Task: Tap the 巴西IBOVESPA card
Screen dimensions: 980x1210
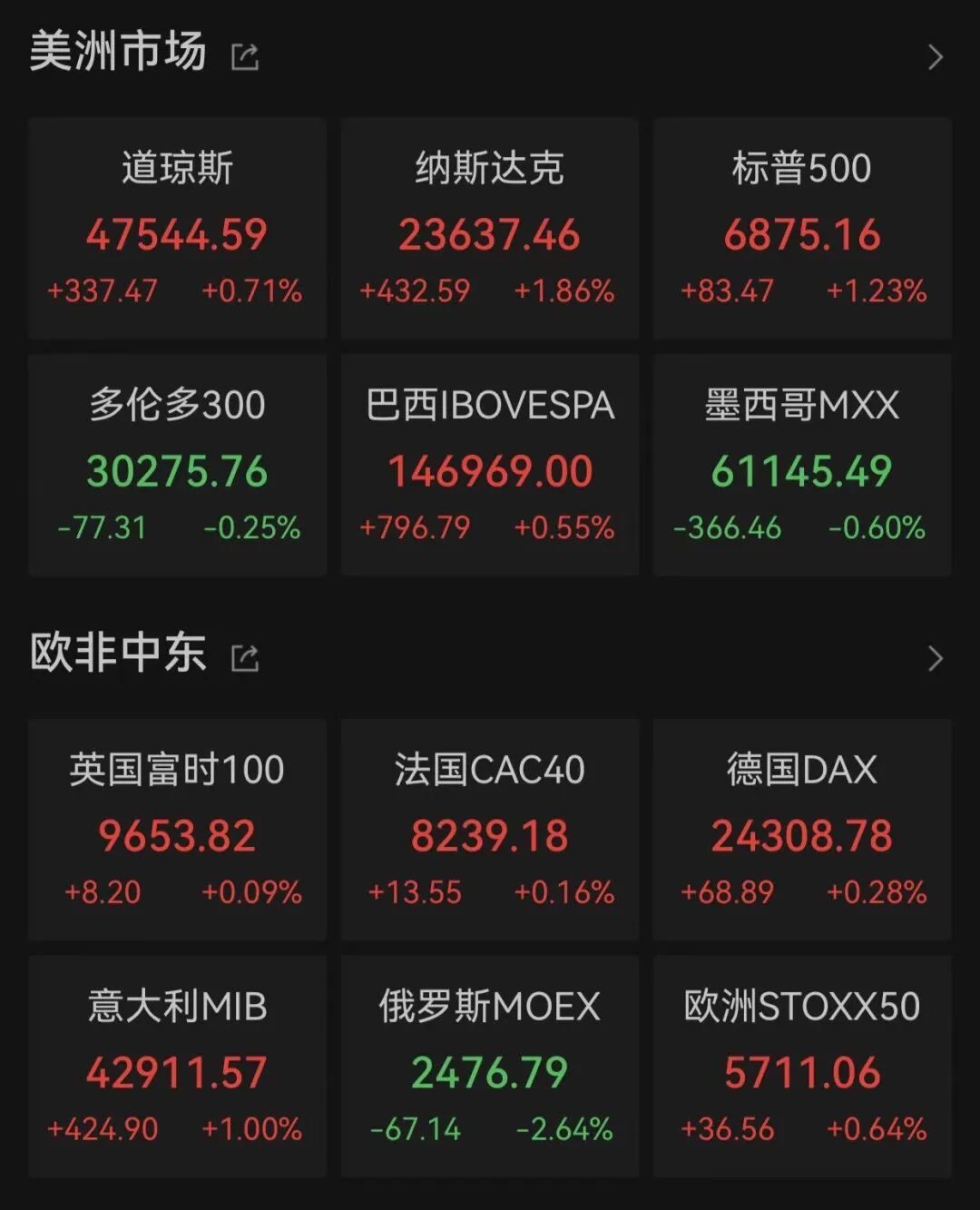Action: [x=490, y=465]
